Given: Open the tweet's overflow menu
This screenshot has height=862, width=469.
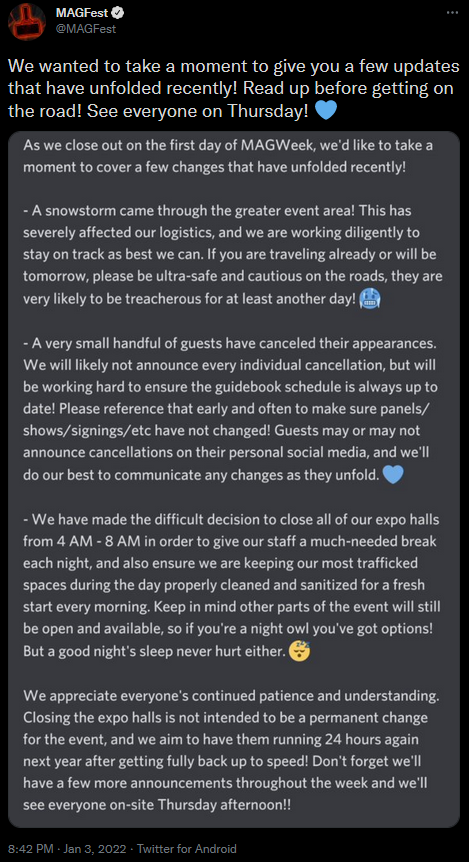Looking at the screenshot, I should click(453, 12).
